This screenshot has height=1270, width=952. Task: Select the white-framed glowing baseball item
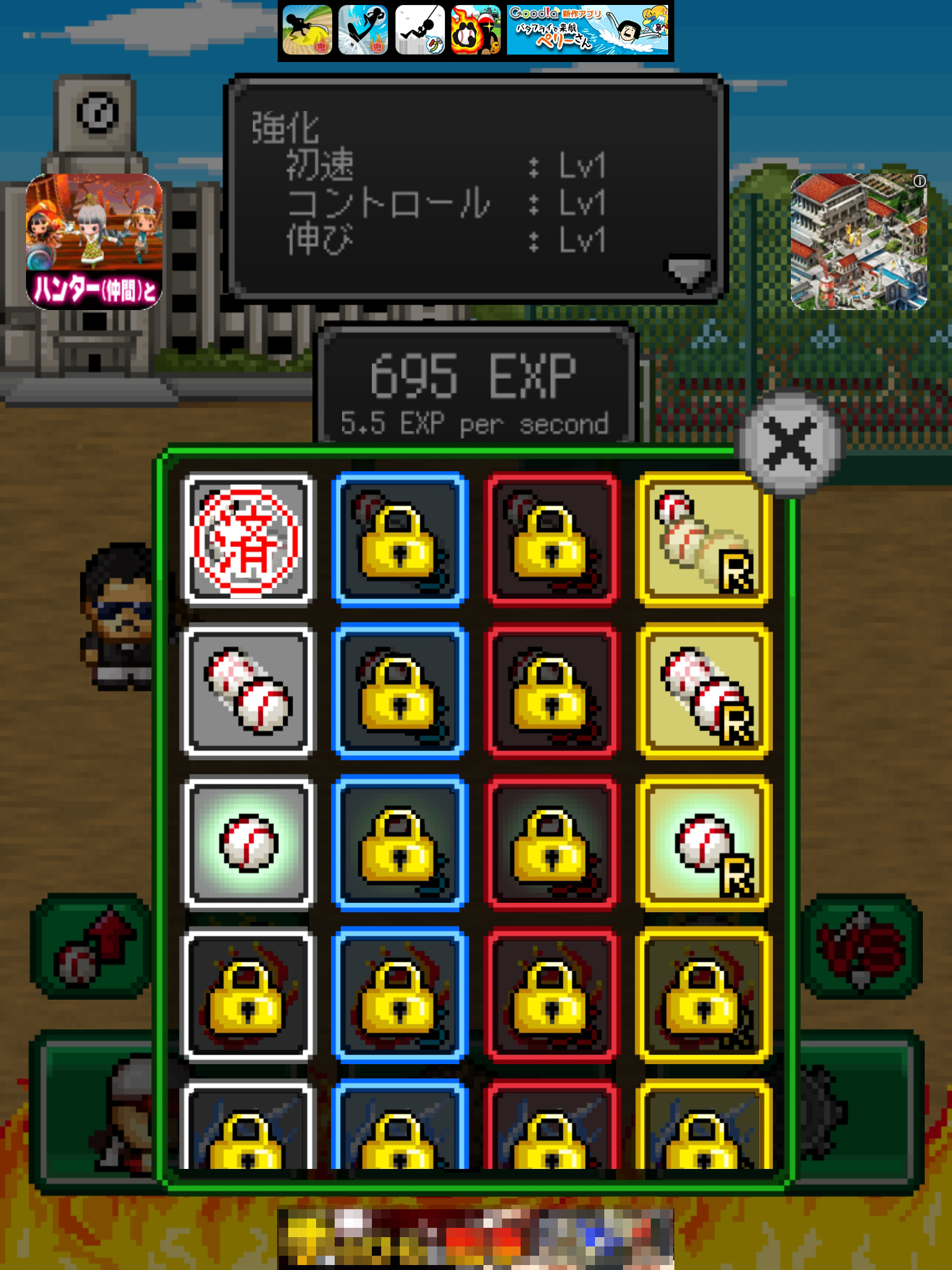[x=247, y=843]
